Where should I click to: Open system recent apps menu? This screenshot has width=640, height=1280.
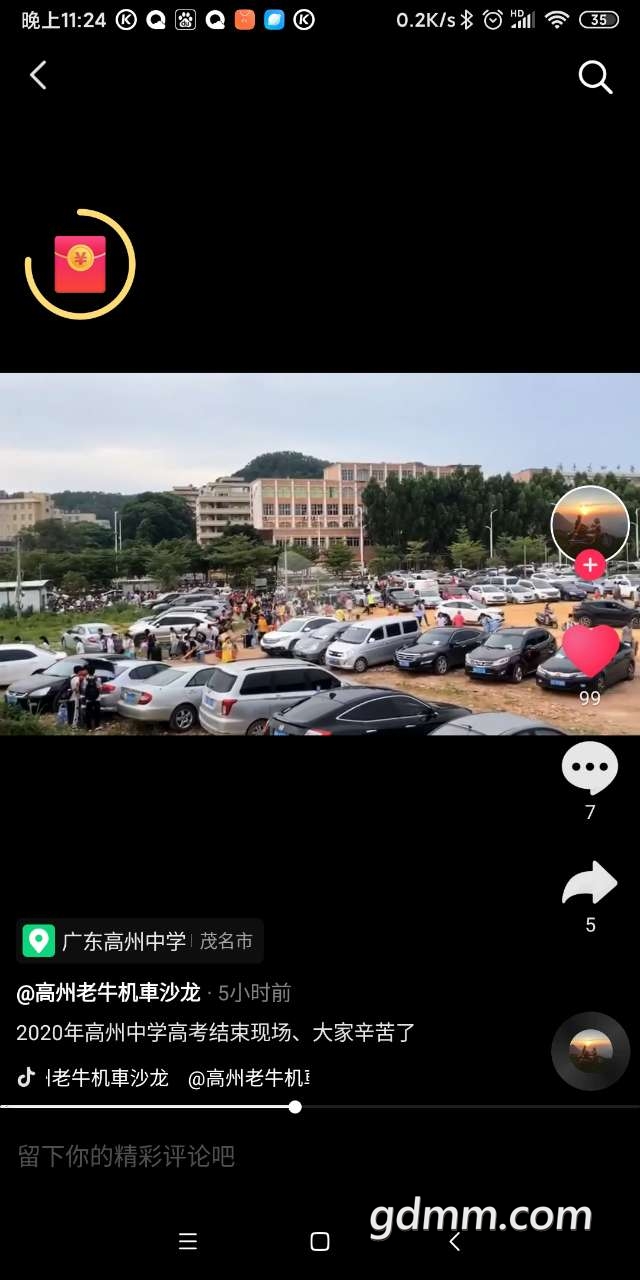[x=188, y=1241]
